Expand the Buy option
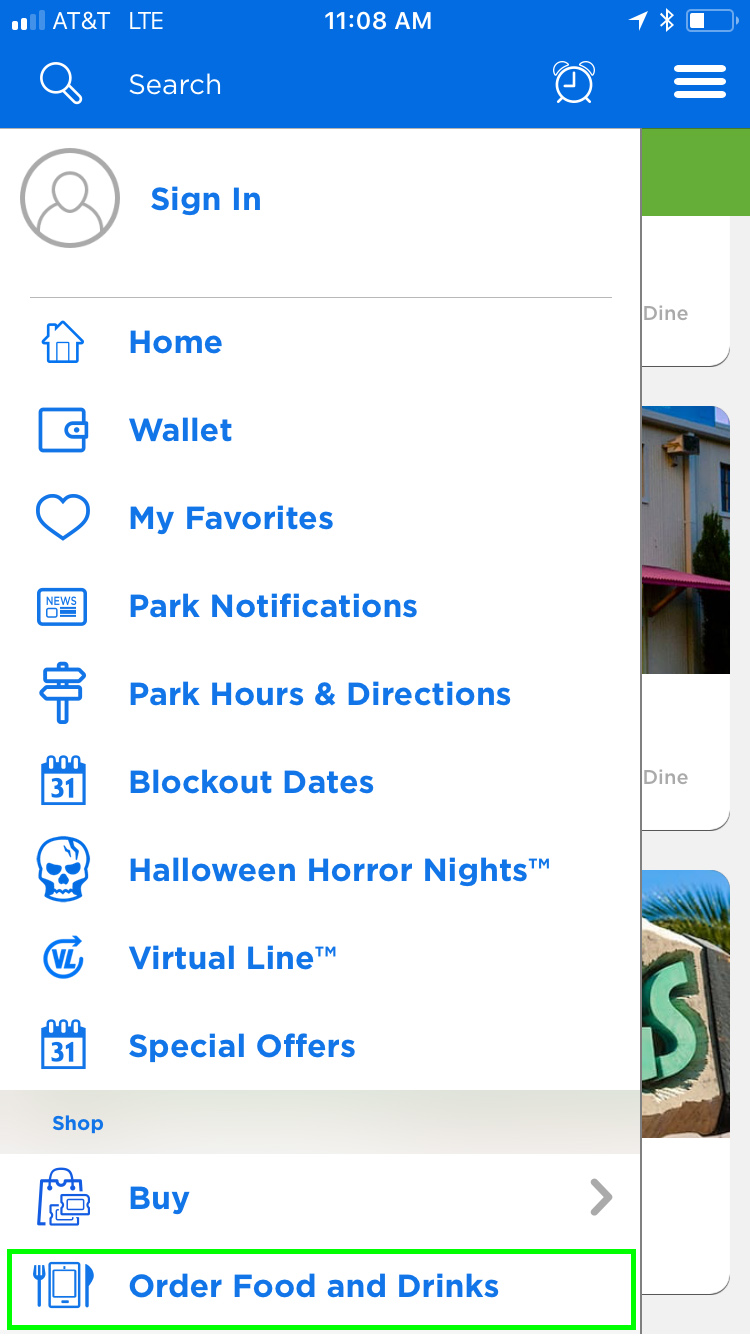Screen dimensions: 750x1338 click(320, 1197)
